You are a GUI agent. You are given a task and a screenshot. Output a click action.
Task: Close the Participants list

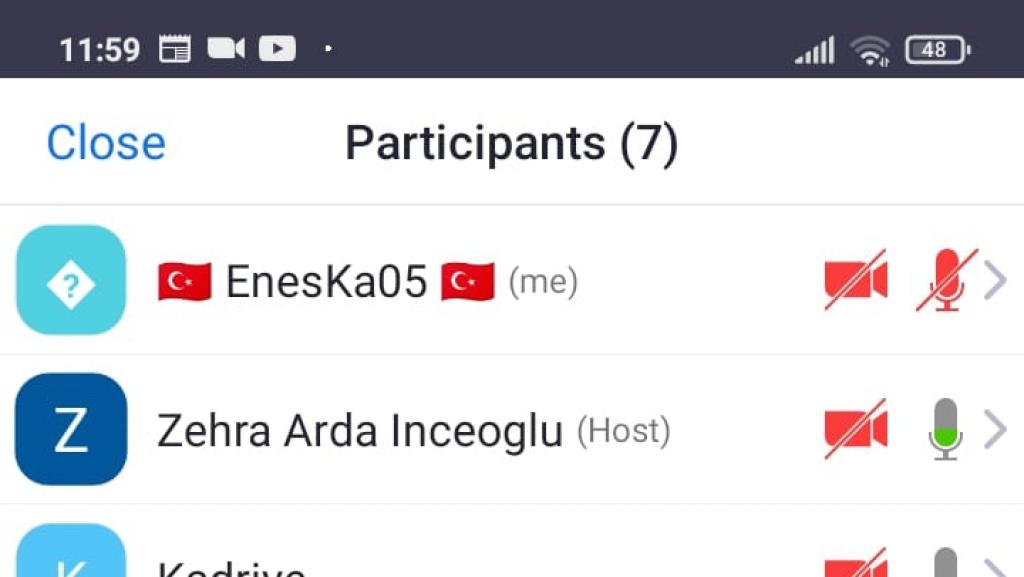[x=106, y=143]
